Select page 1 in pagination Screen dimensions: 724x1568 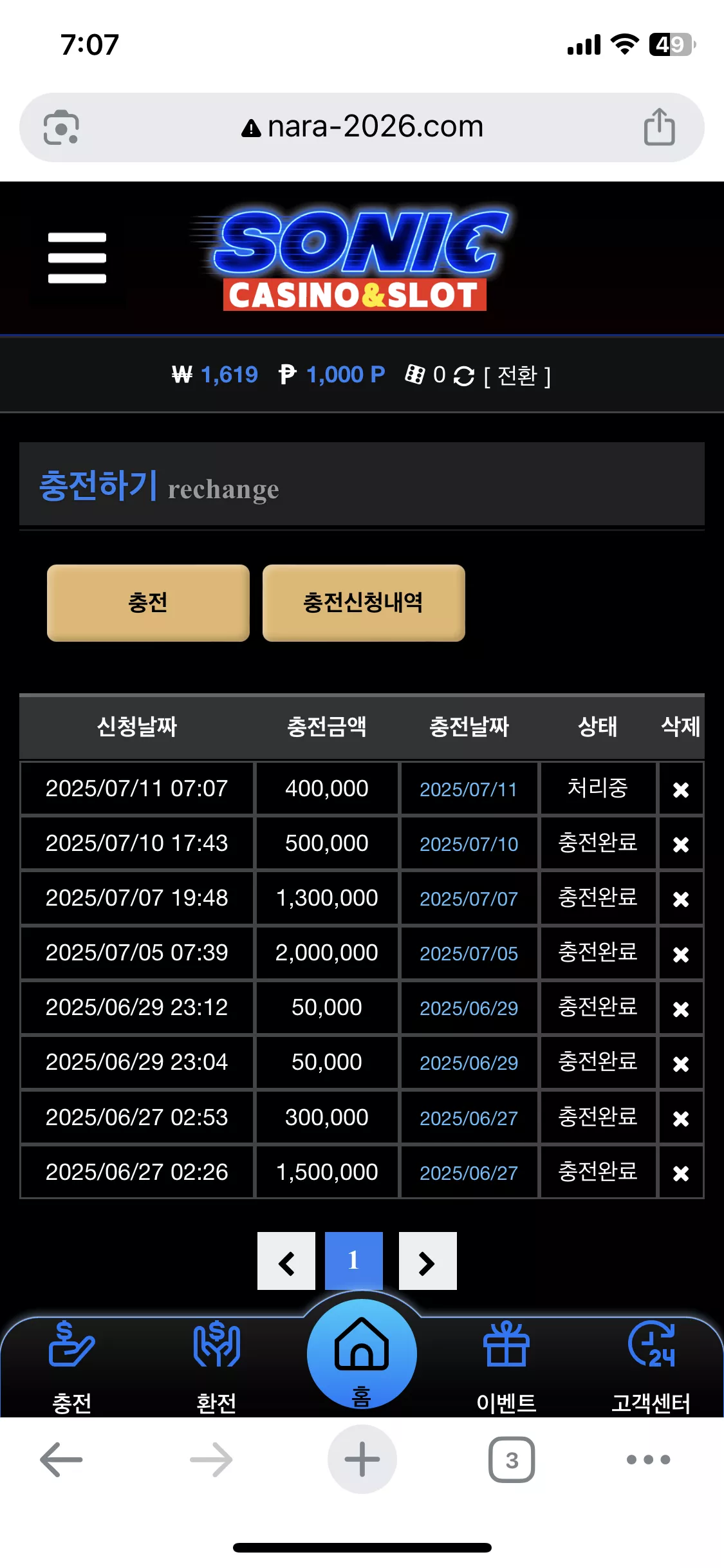point(354,1261)
